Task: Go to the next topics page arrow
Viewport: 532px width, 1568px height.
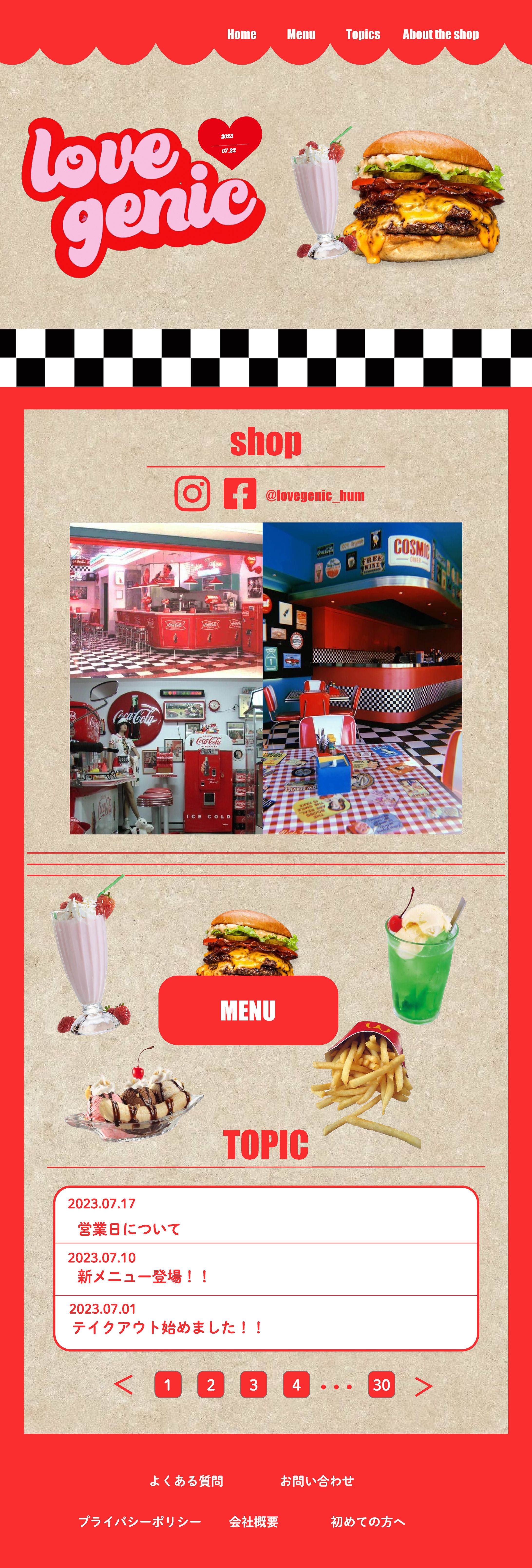Action: (424, 1386)
